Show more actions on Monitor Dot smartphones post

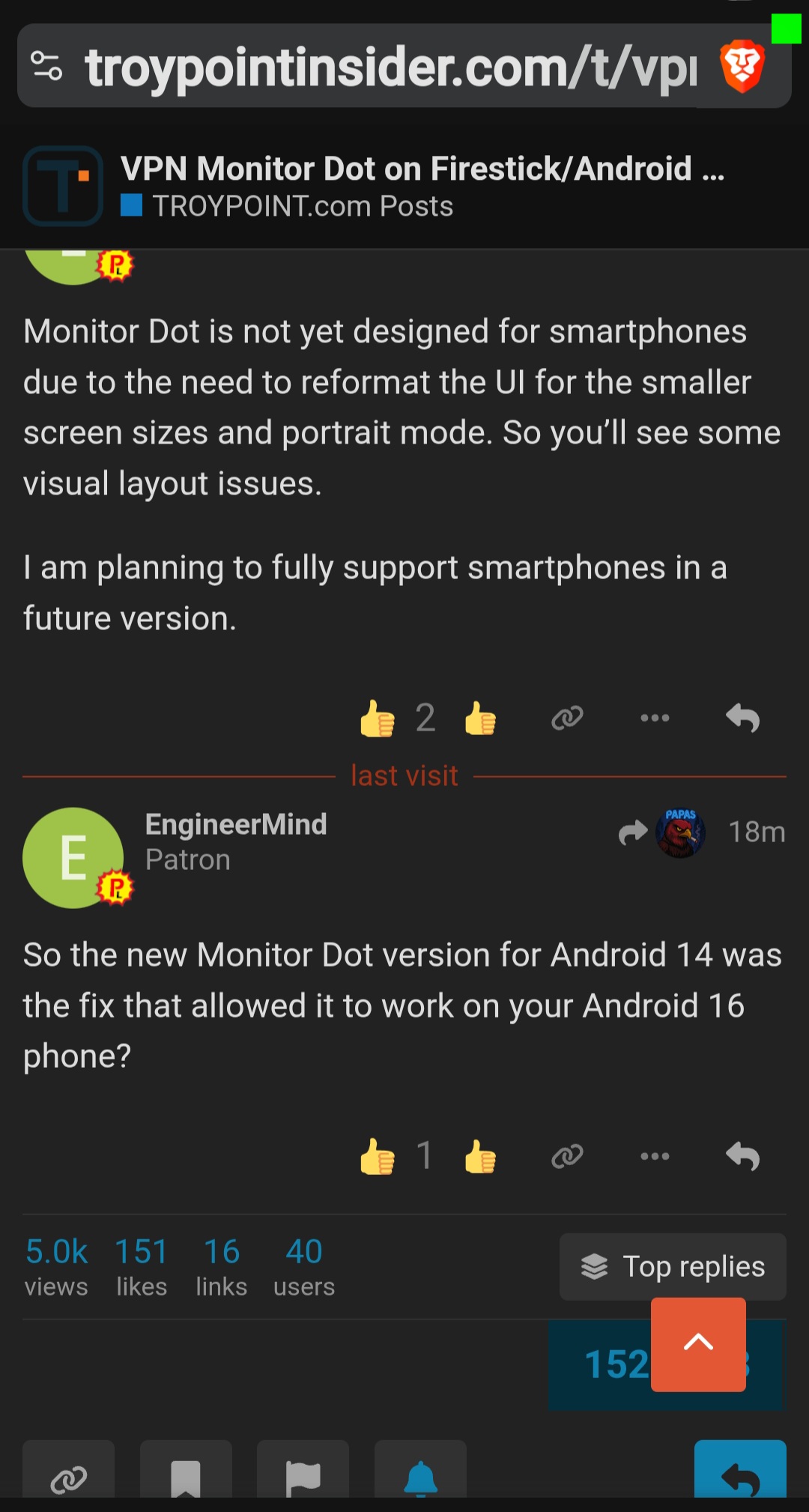pyautogui.click(x=655, y=719)
